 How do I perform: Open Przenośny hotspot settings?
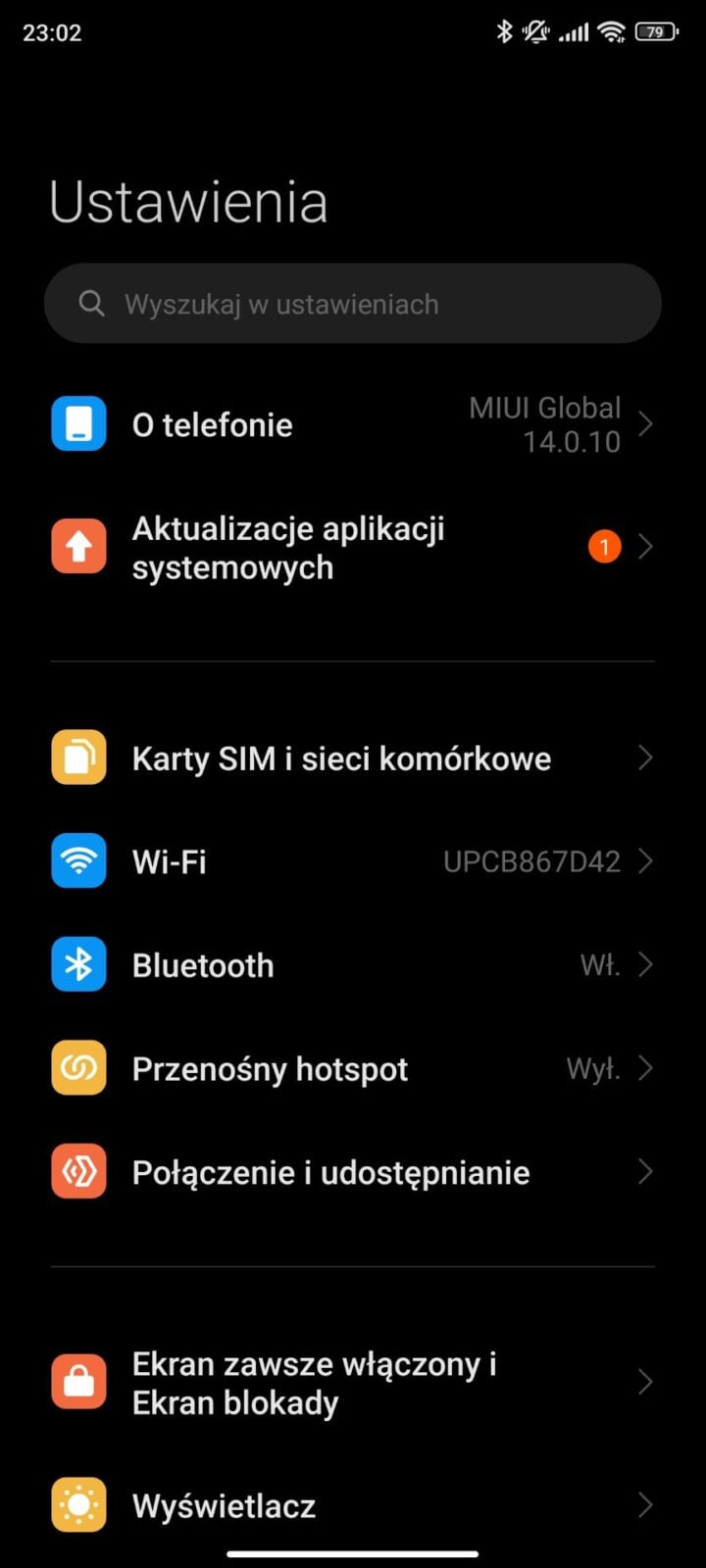point(353,1068)
